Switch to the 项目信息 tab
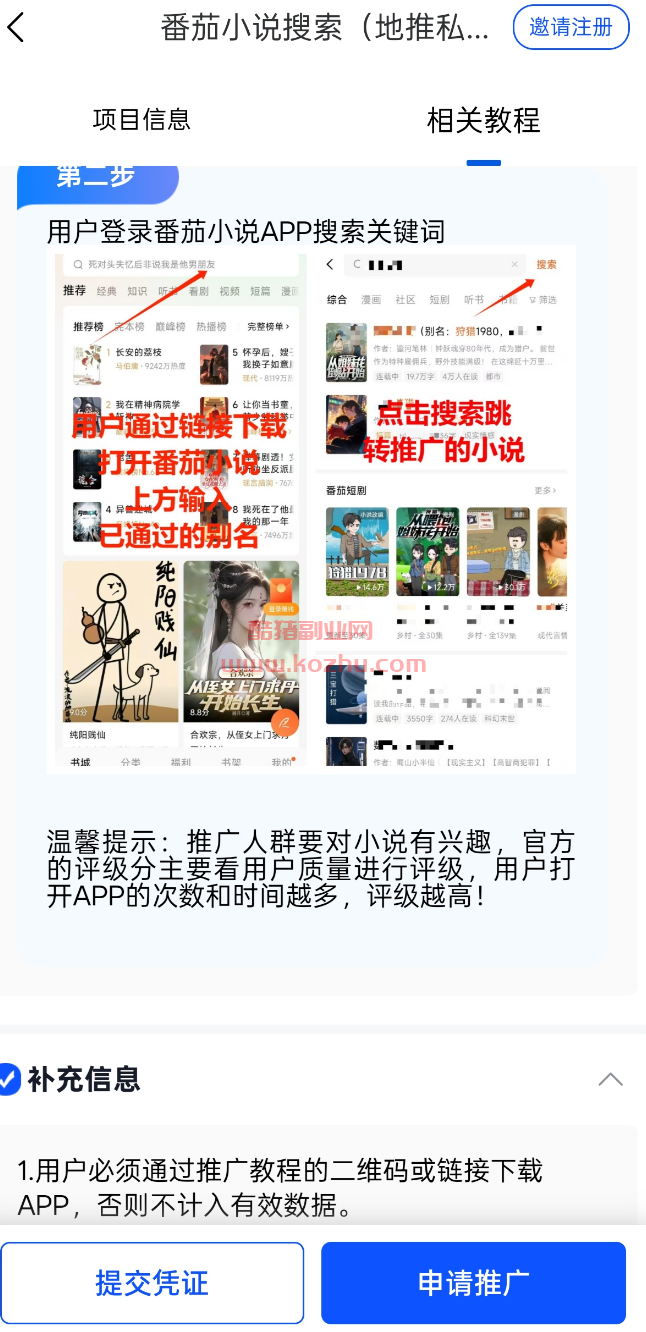This screenshot has width=646, height=1332. pyautogui.click(x=141, y=120)
